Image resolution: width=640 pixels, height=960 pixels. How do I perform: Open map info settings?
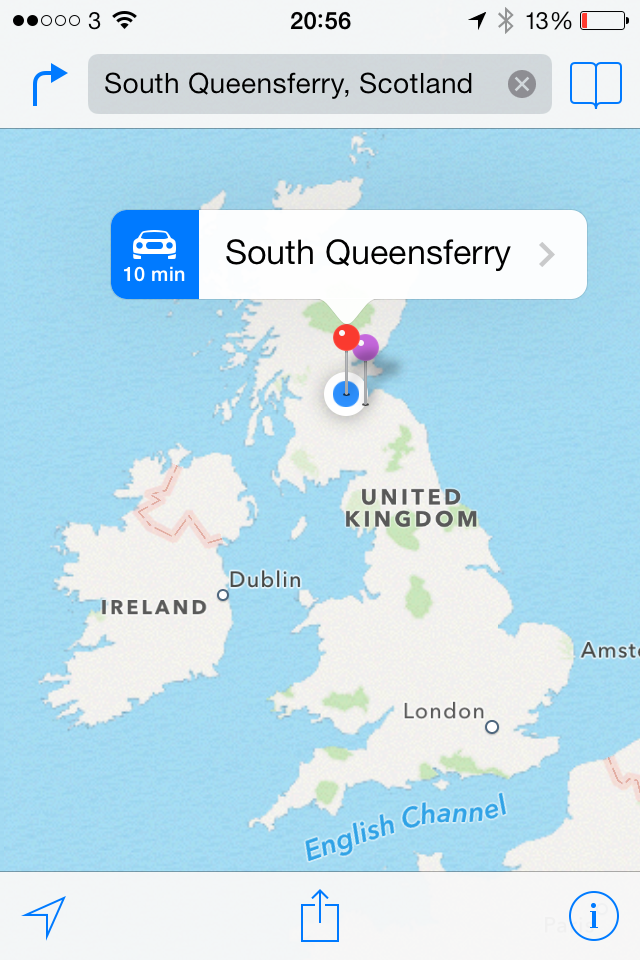(x=594, y=916)
